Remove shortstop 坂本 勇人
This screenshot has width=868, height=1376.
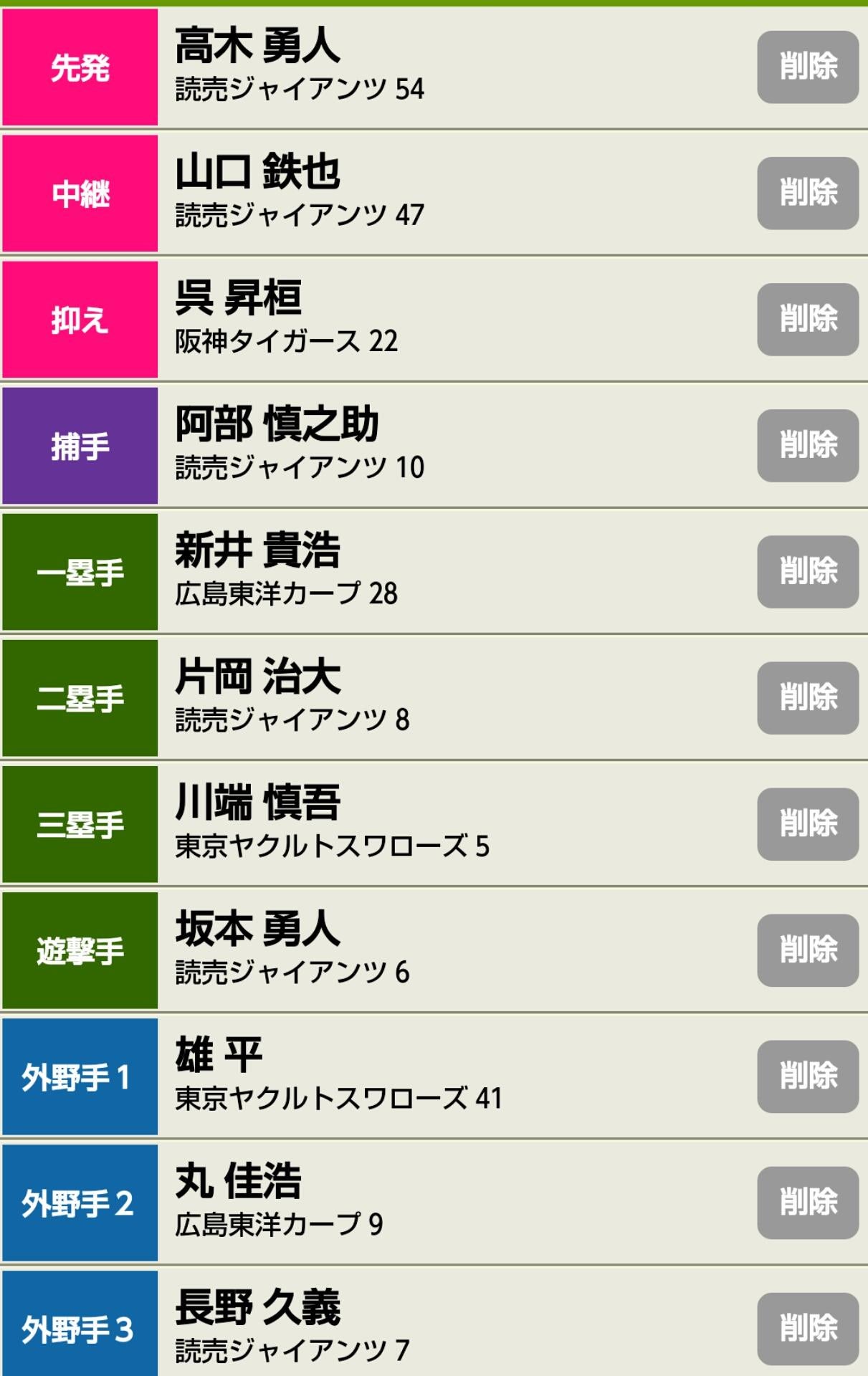(x=808, y=950)
